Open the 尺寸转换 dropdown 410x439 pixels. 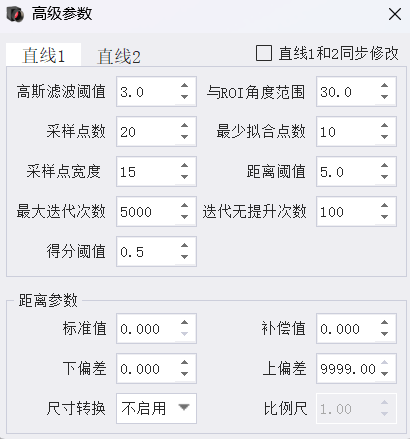156,408
